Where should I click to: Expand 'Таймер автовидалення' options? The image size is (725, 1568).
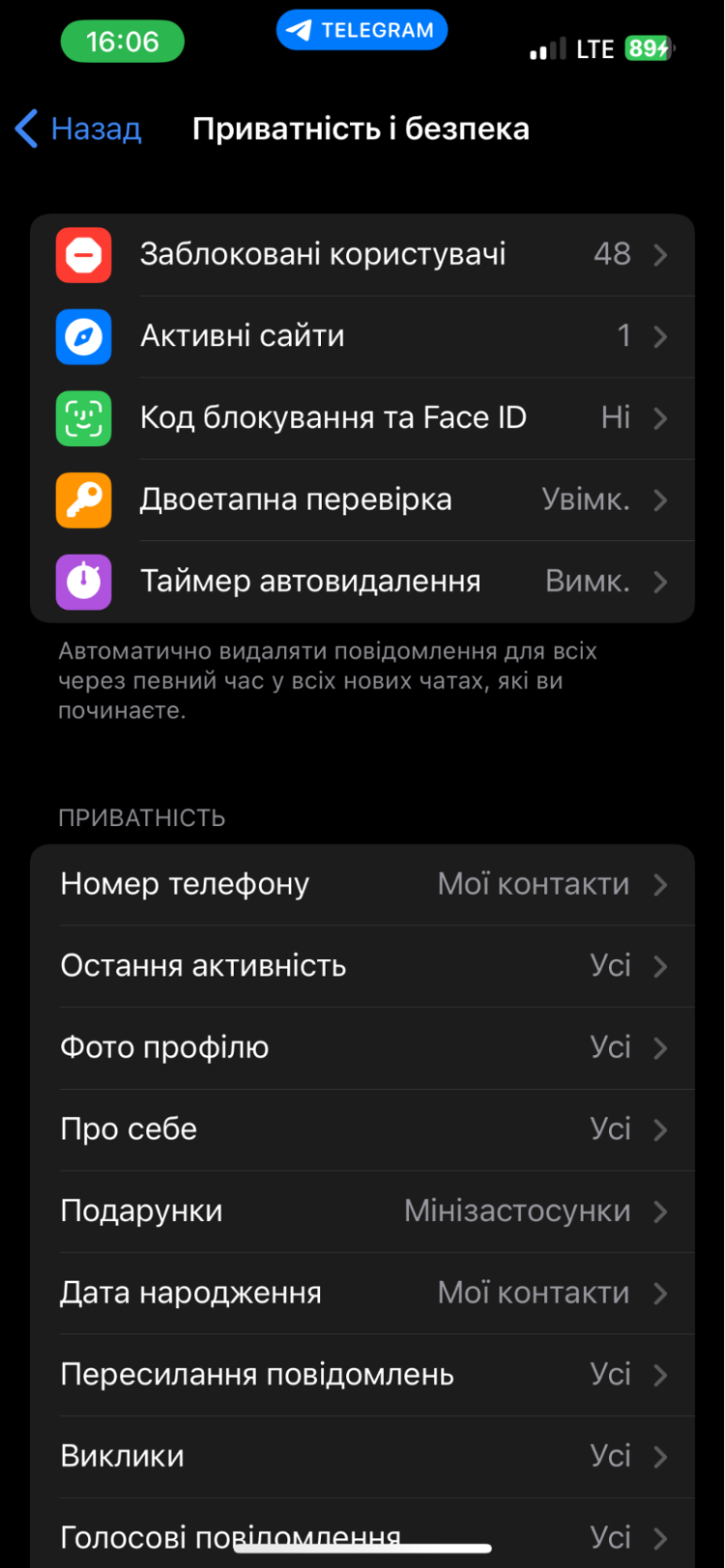click(x=362, y=582)
